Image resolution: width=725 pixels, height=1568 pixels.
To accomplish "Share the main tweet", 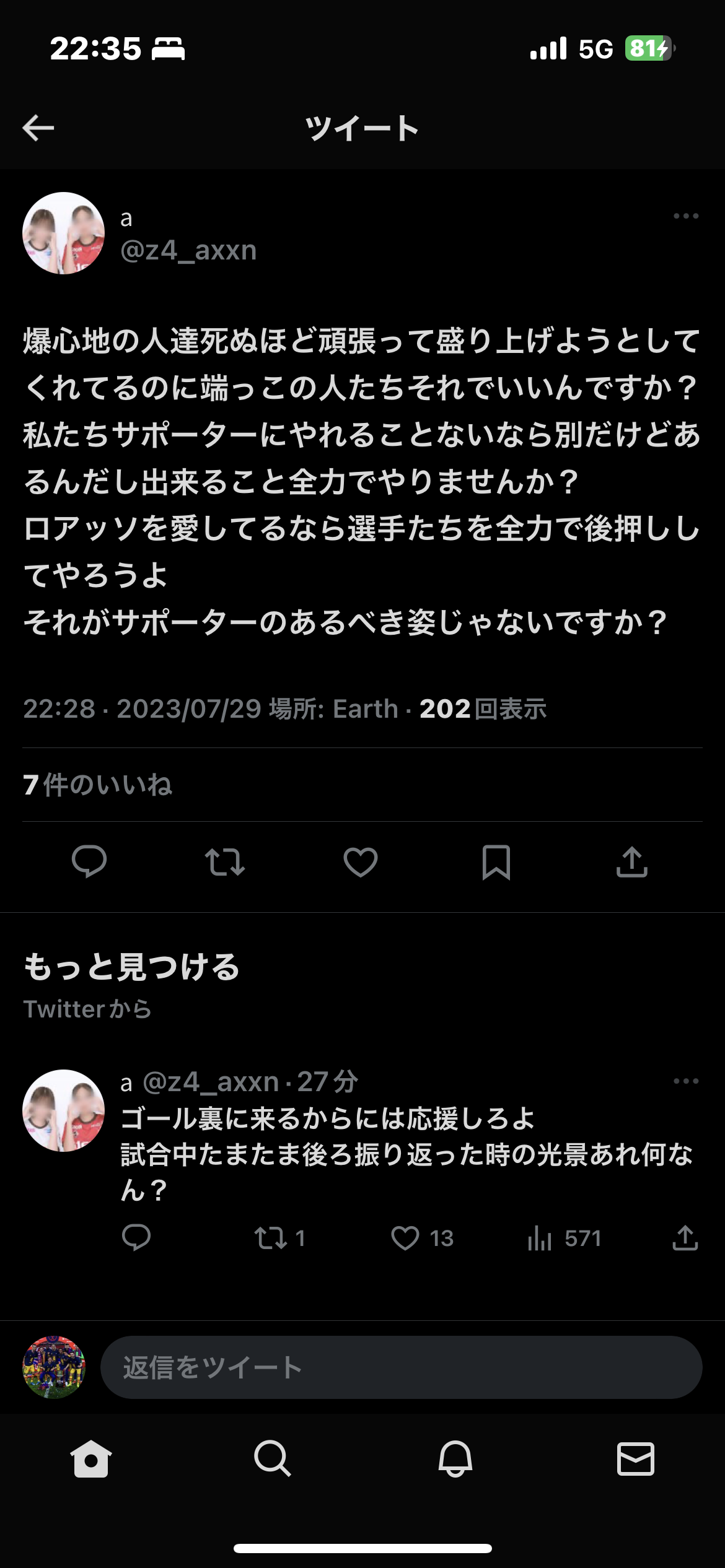I will tap(631, 861).
